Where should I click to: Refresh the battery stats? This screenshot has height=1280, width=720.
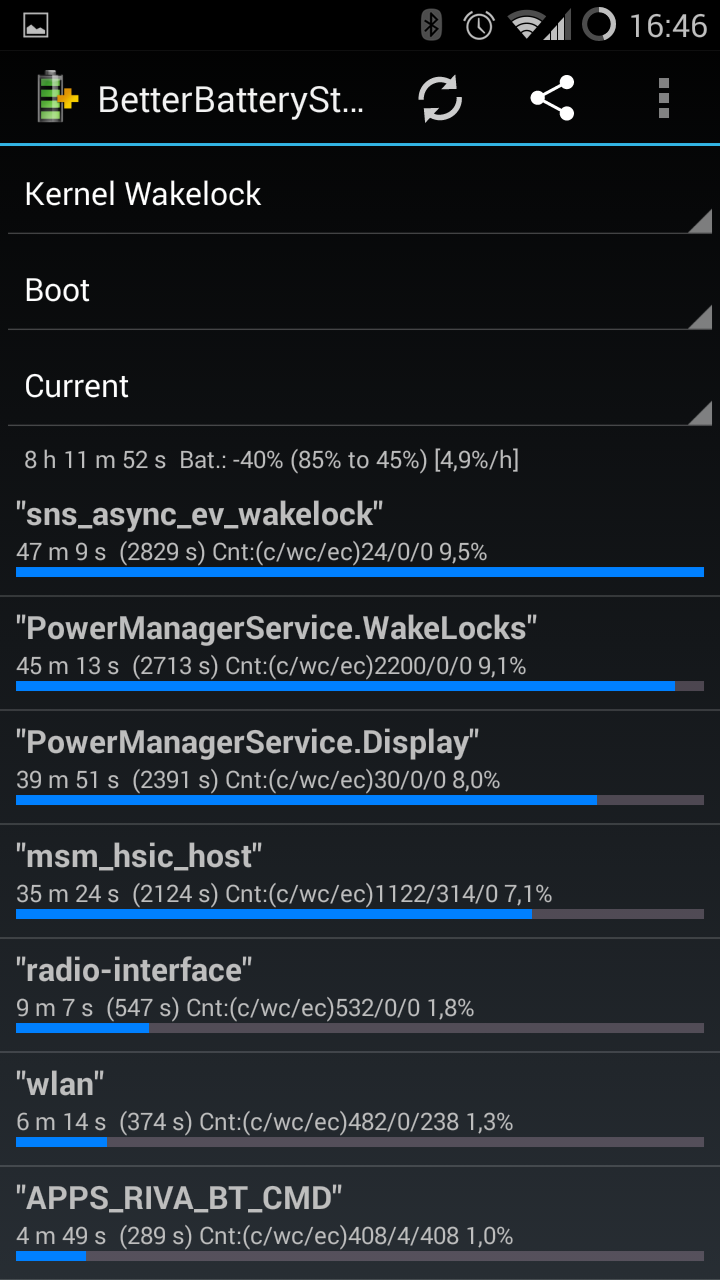click(440, 99)
